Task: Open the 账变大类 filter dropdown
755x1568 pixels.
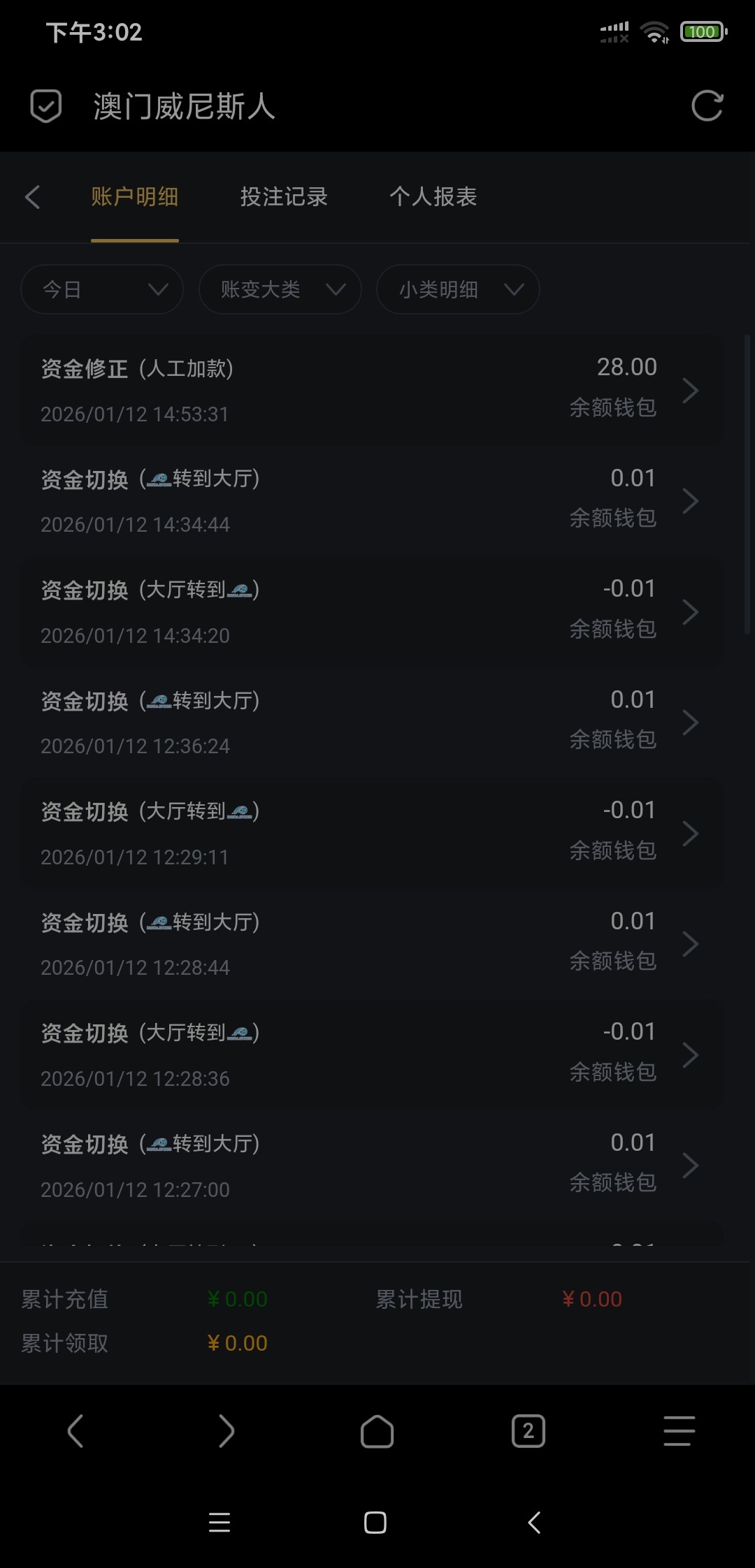Action: [280, 289]
